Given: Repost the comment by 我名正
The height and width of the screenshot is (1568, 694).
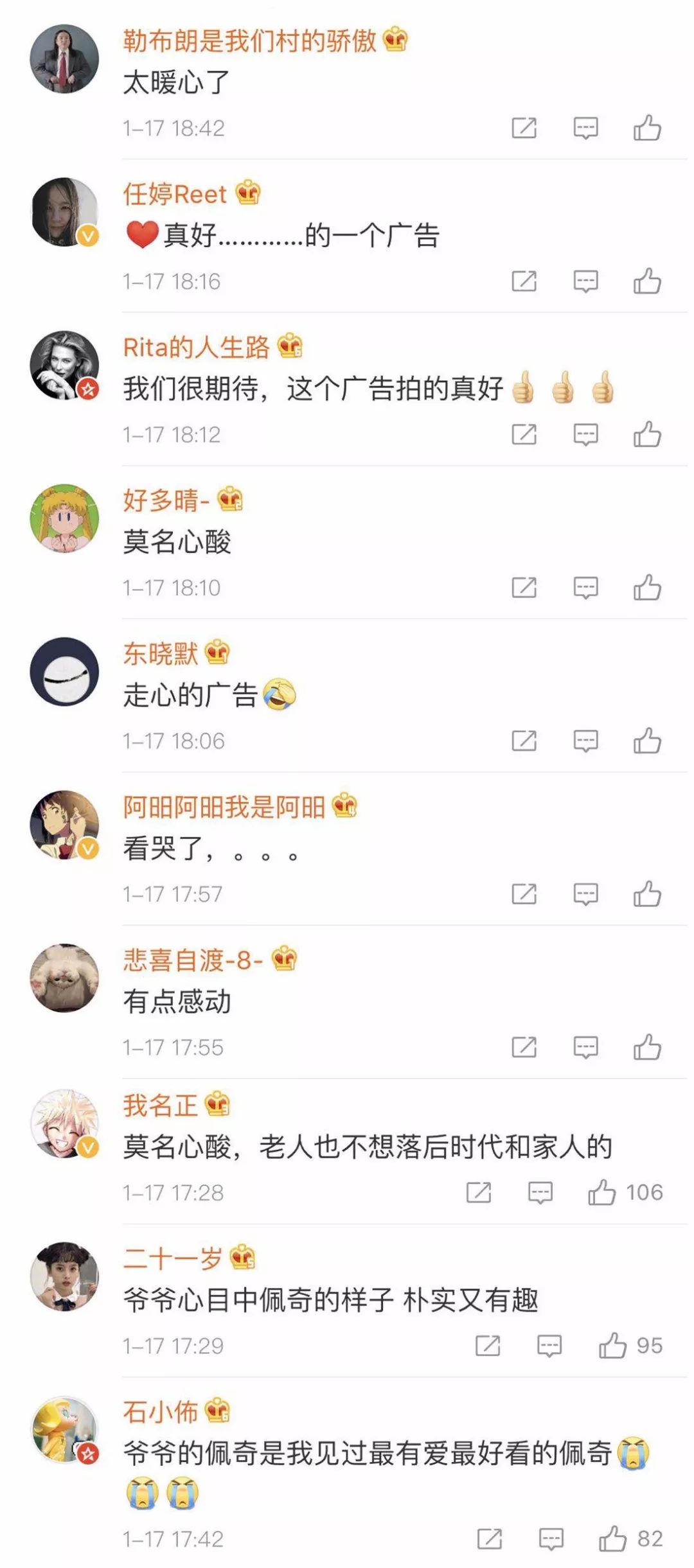Looking at the screenshot, I should click(x=479, y=1193).
